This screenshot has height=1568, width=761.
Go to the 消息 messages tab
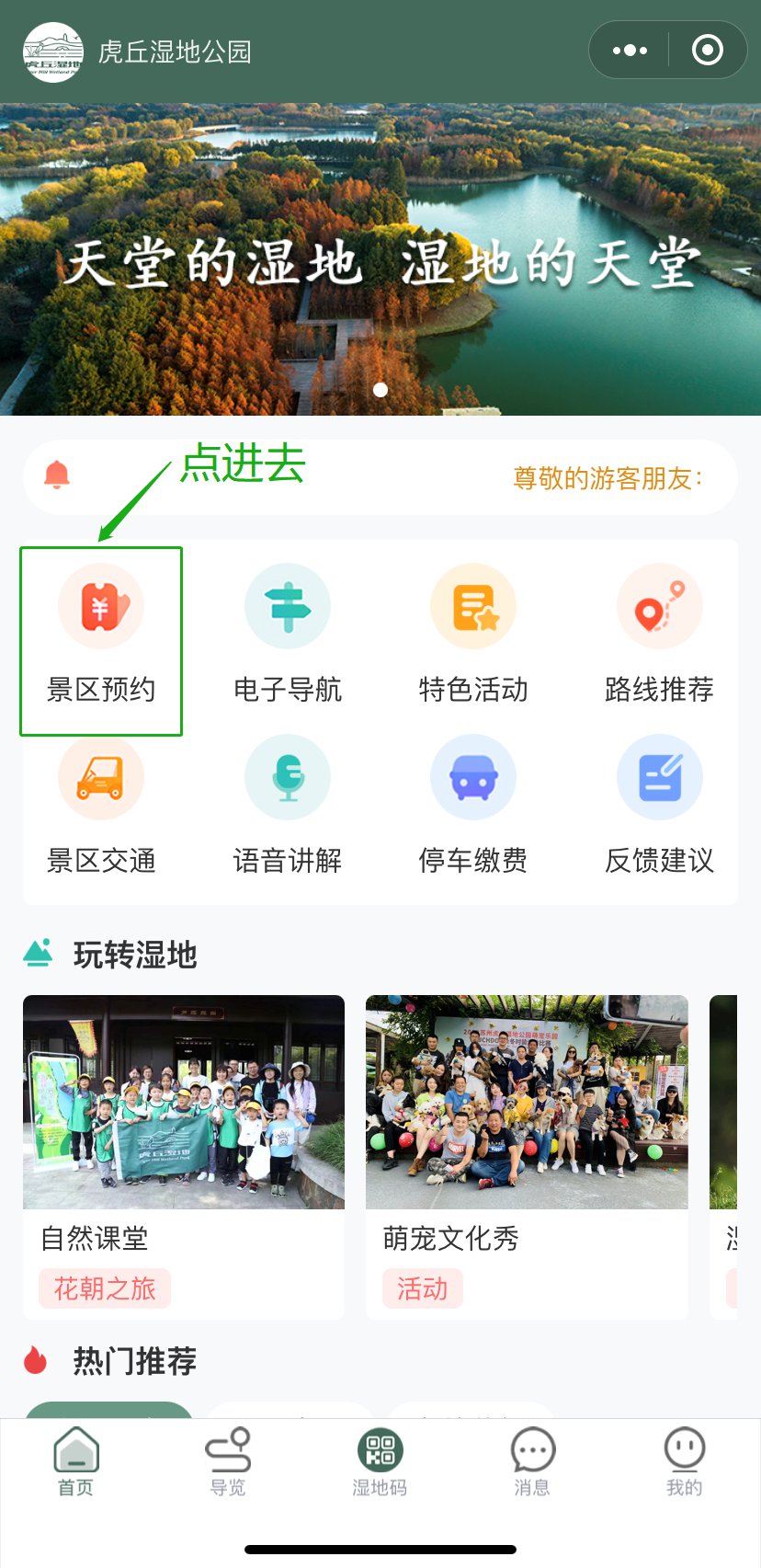pos(532,1462)
